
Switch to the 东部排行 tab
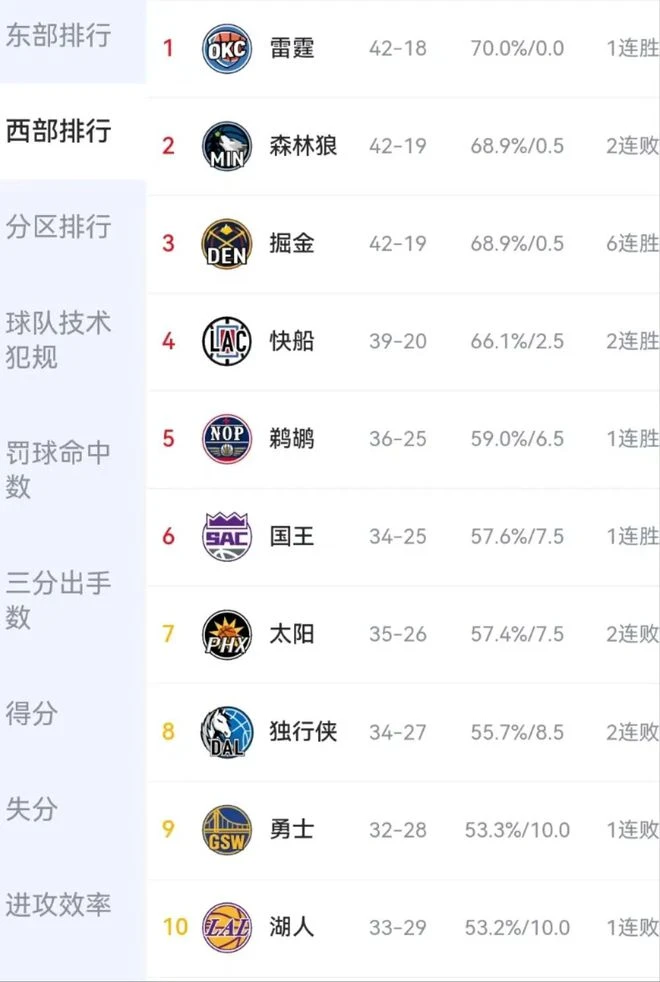pos(58,37)
